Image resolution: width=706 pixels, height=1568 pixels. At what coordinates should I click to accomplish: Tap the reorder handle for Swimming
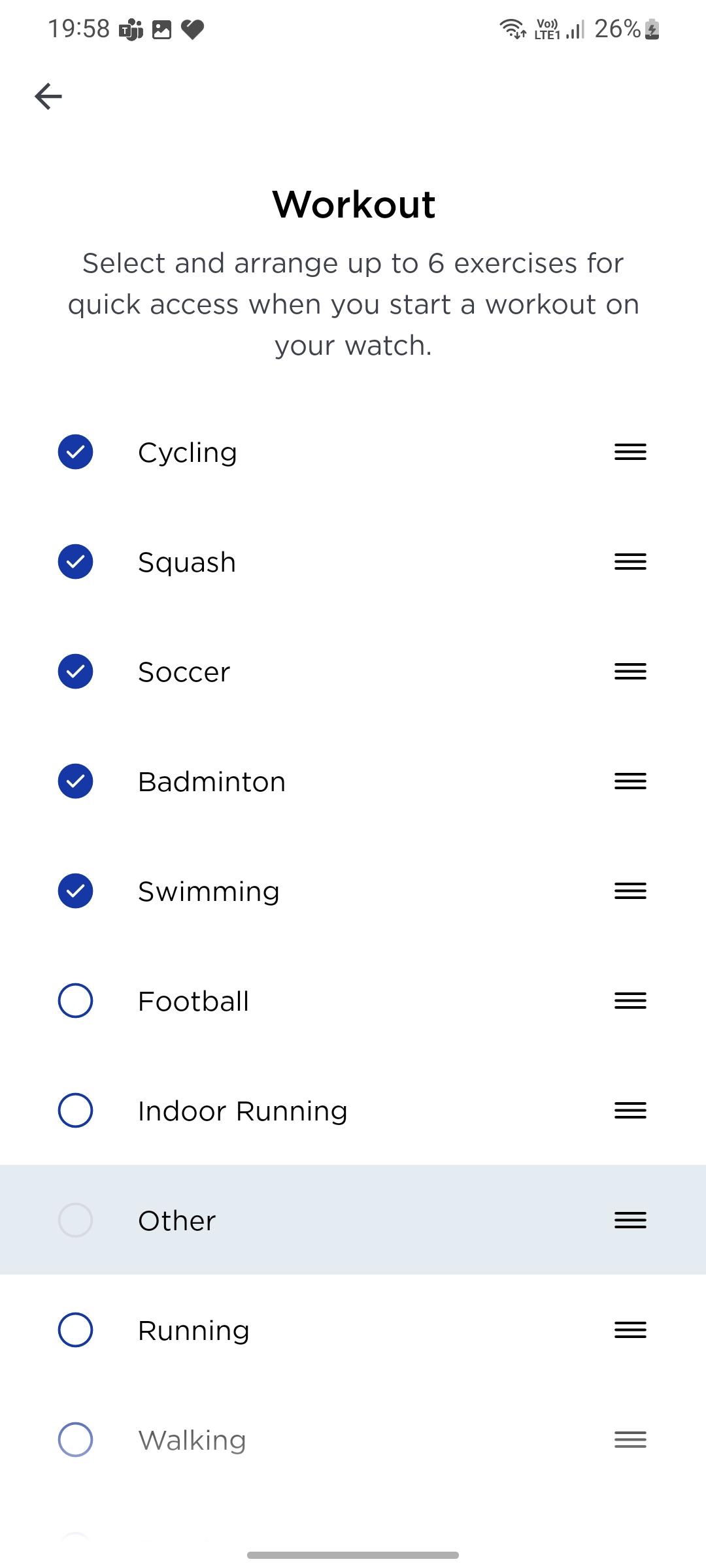(630, 891)
